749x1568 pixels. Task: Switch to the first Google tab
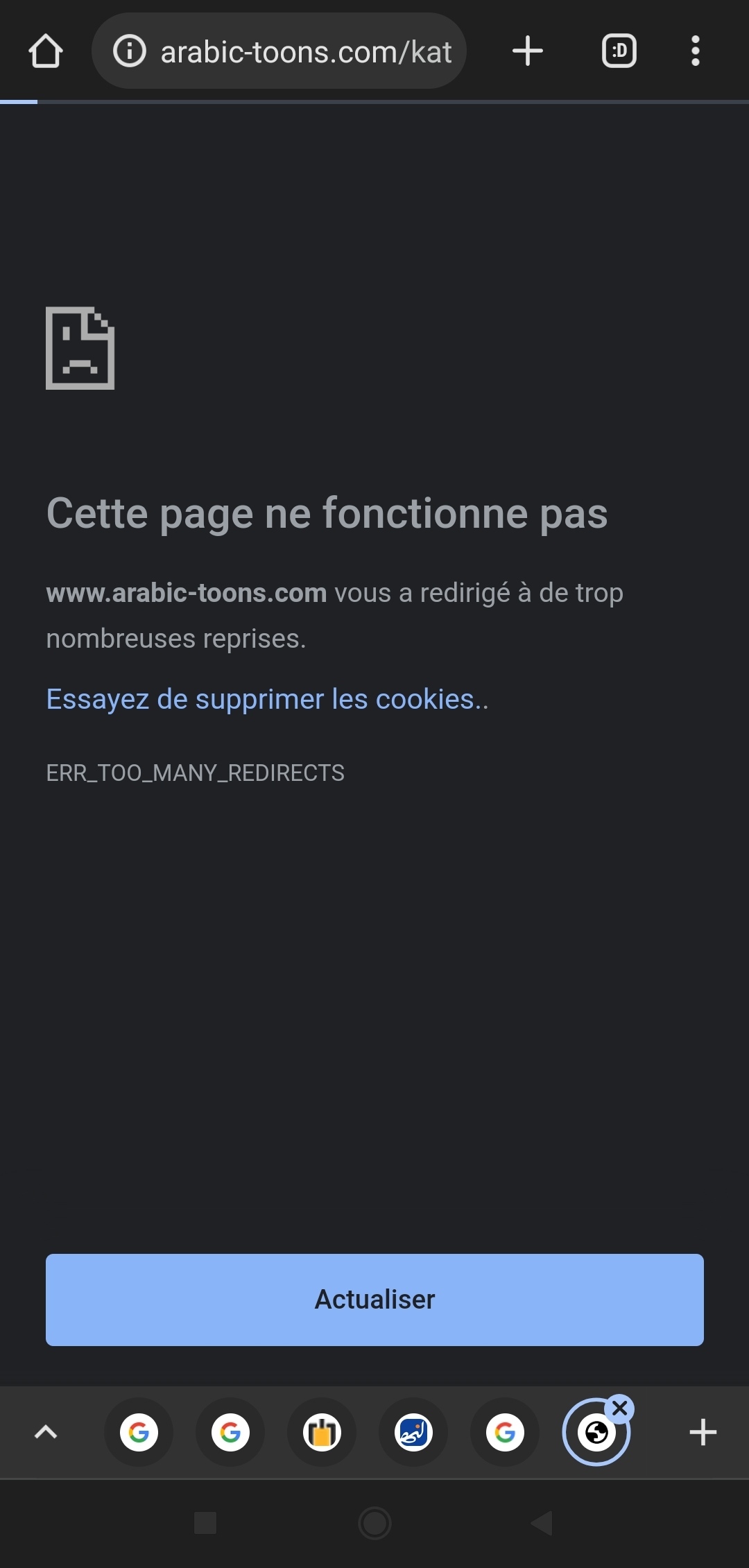pos(139,1432)
